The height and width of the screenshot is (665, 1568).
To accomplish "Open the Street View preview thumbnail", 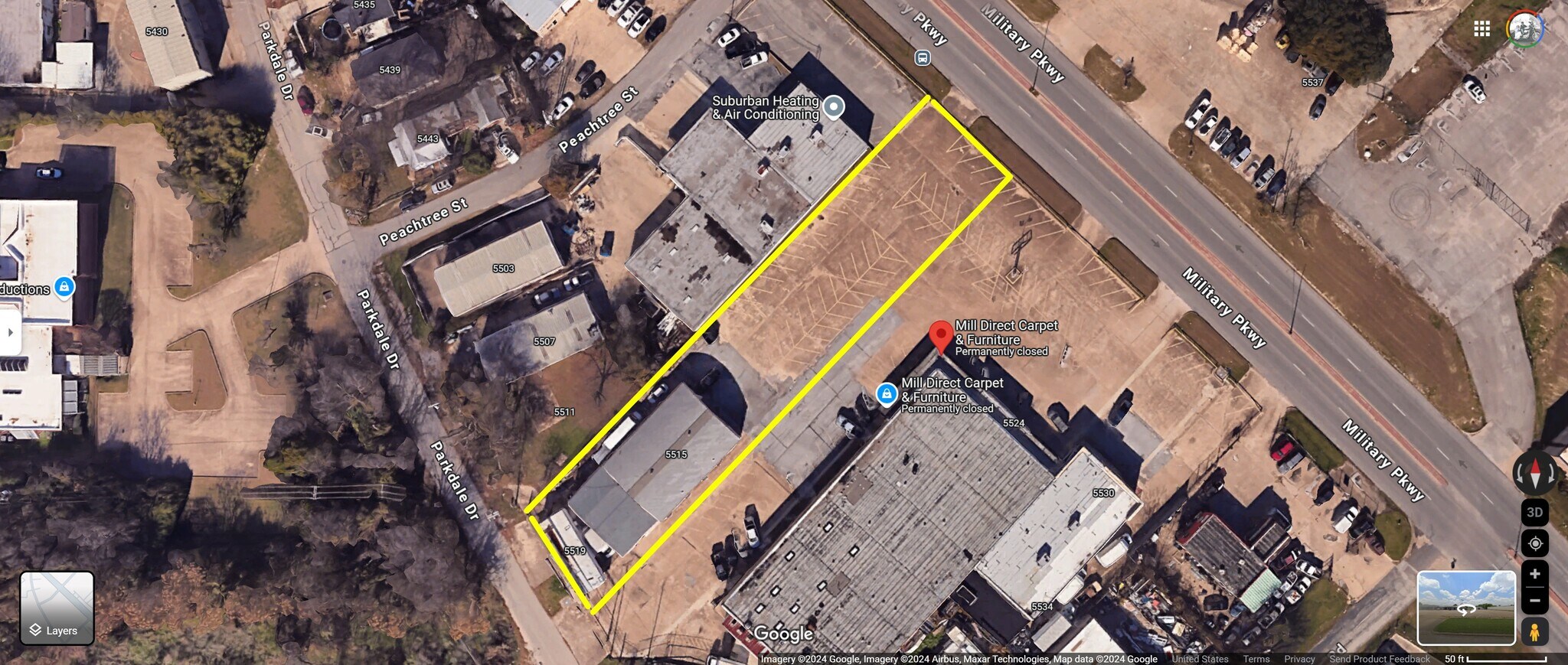I will coord(1465,608).
